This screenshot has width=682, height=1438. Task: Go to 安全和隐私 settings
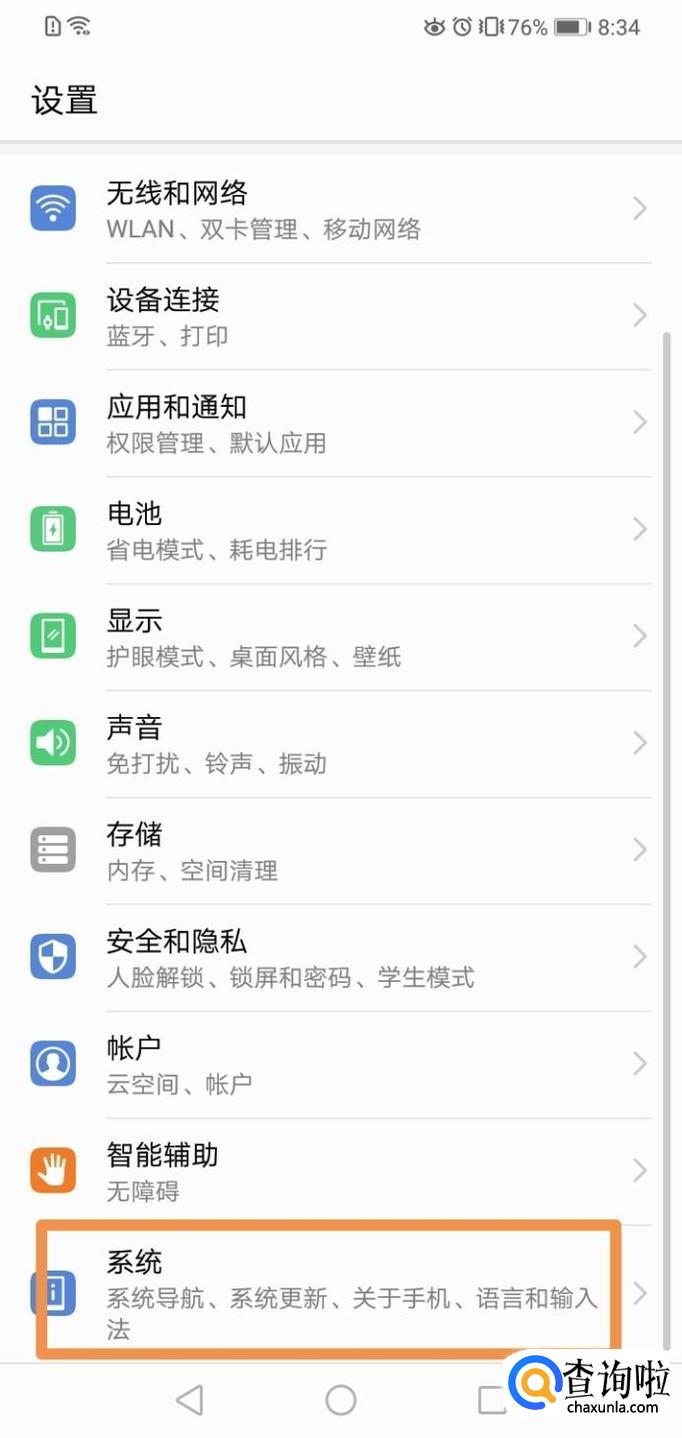[x=340, y=958]
